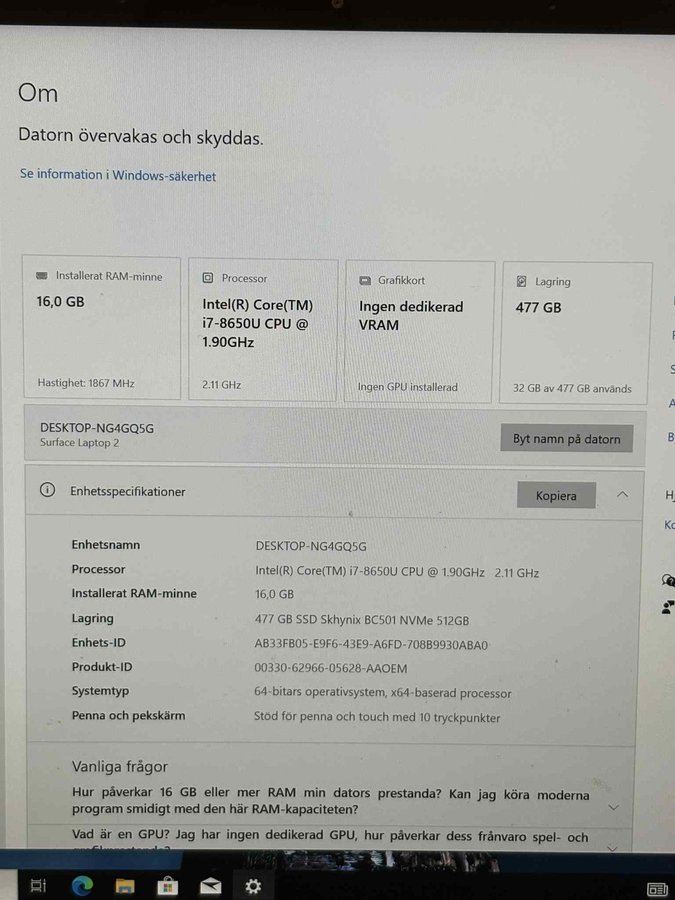Expand the question about 16 GB RAM
The image size is (675, 900).
click(x=613, y=807)
